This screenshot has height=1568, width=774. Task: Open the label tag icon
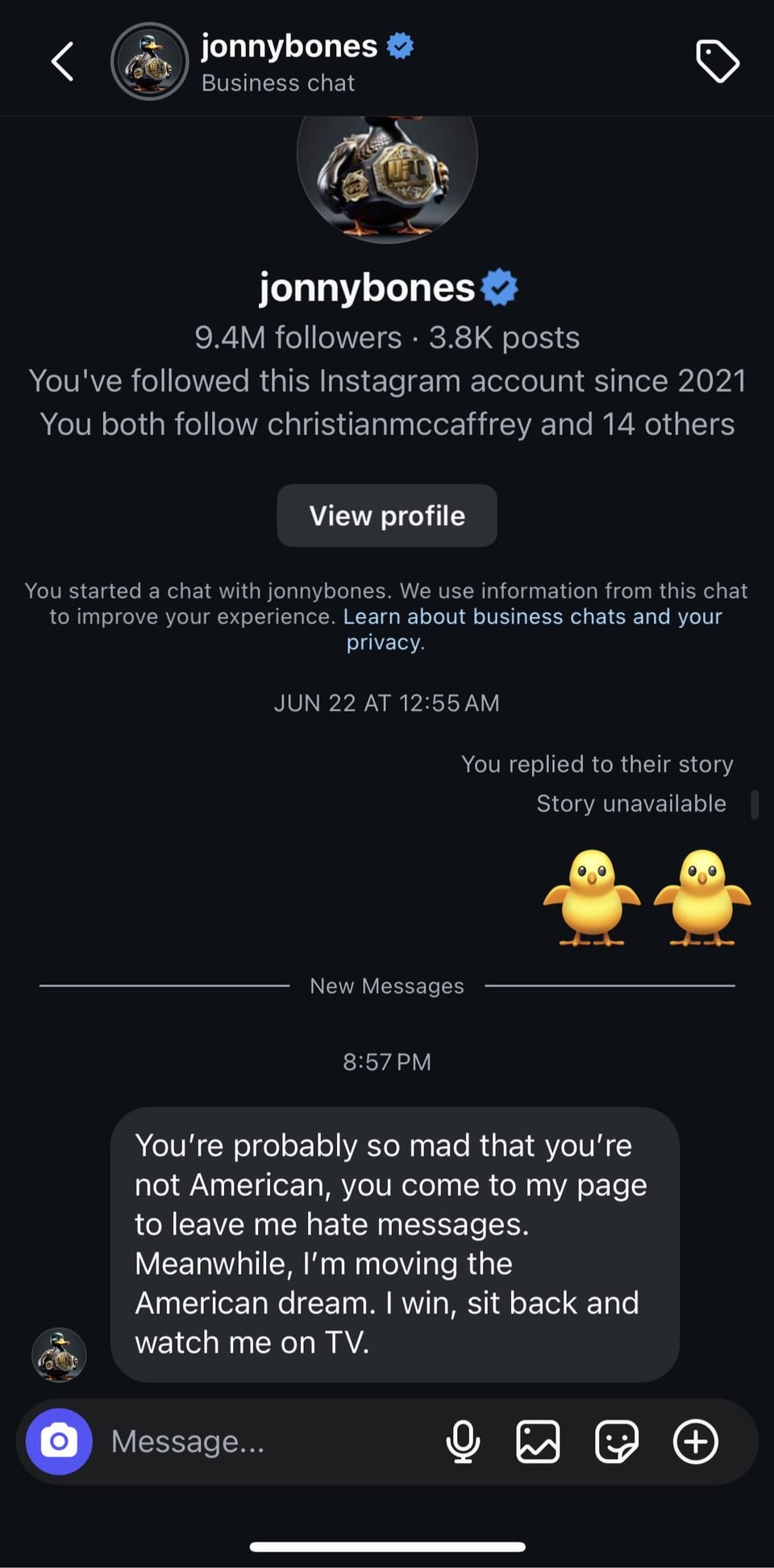(717, 61)
